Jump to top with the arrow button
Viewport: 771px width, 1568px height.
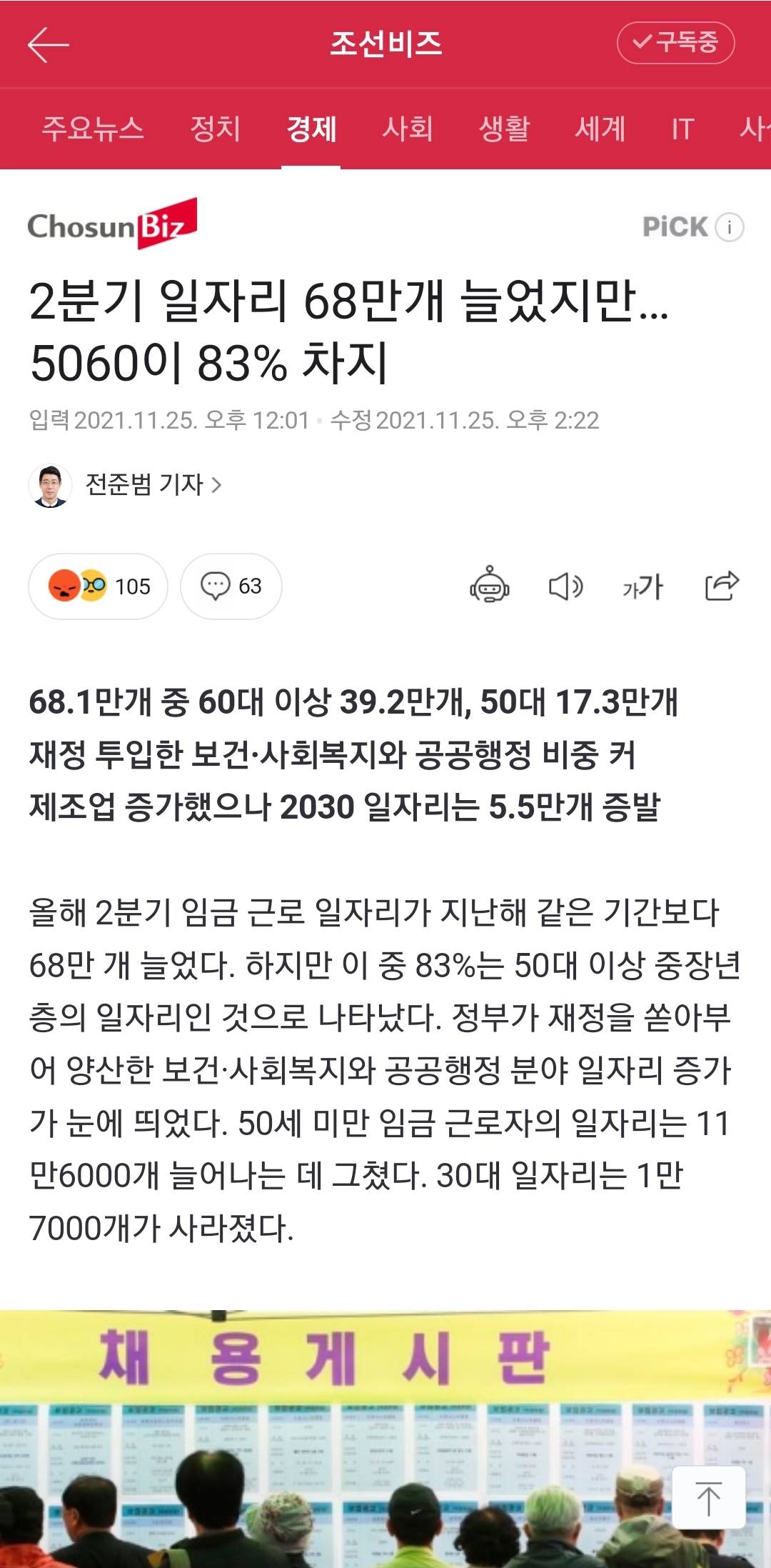click(x=708, y=1498)
